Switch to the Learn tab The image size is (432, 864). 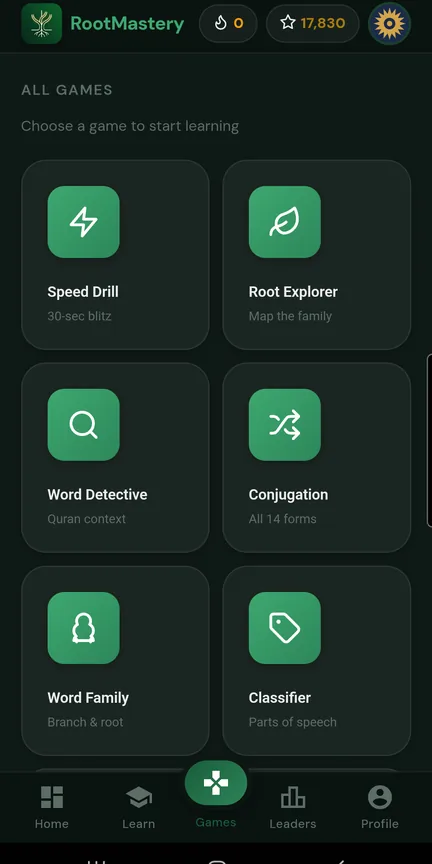[x=138, y=807]
